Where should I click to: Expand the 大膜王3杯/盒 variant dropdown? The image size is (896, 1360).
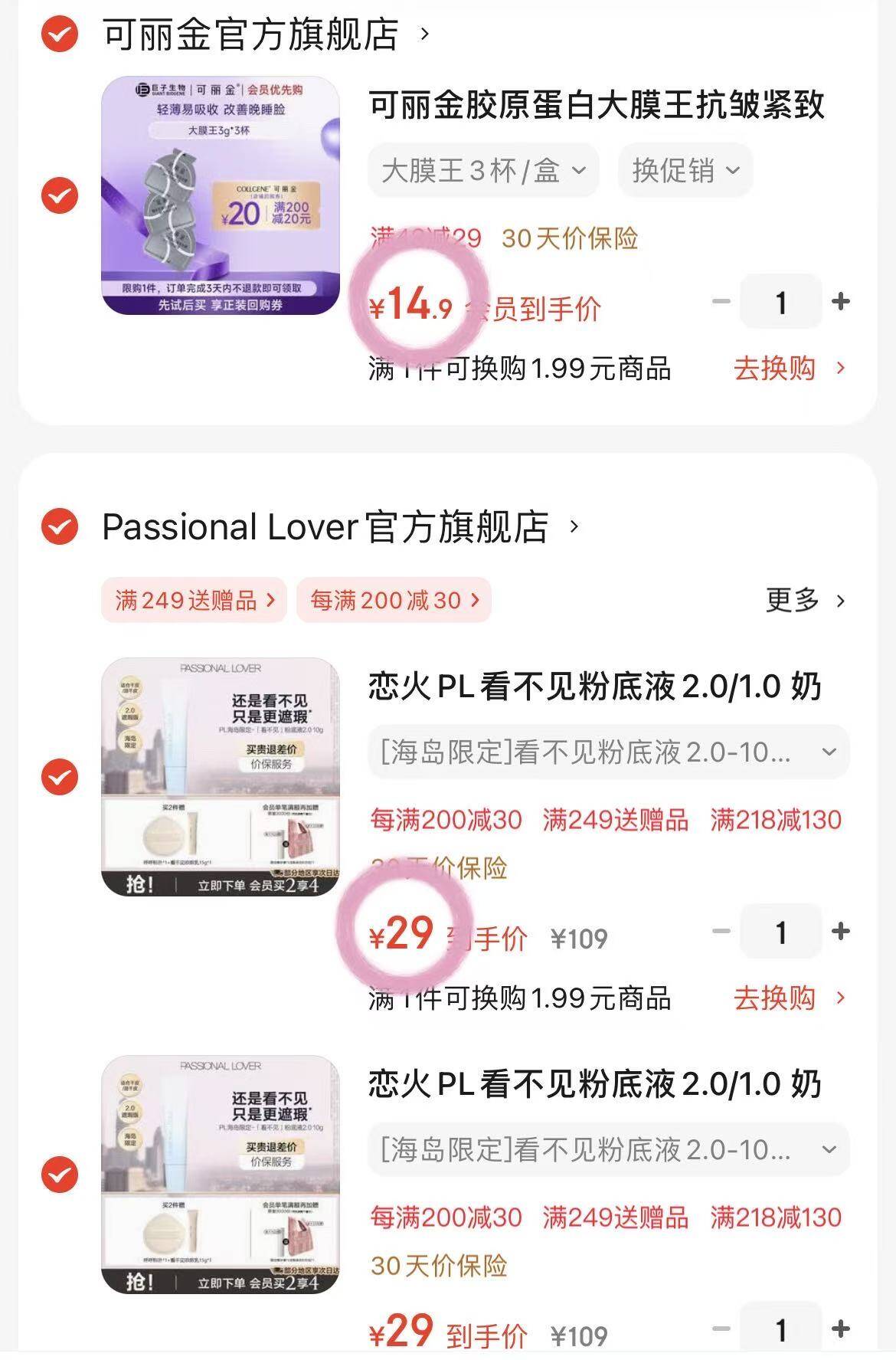tap(483, 170)
